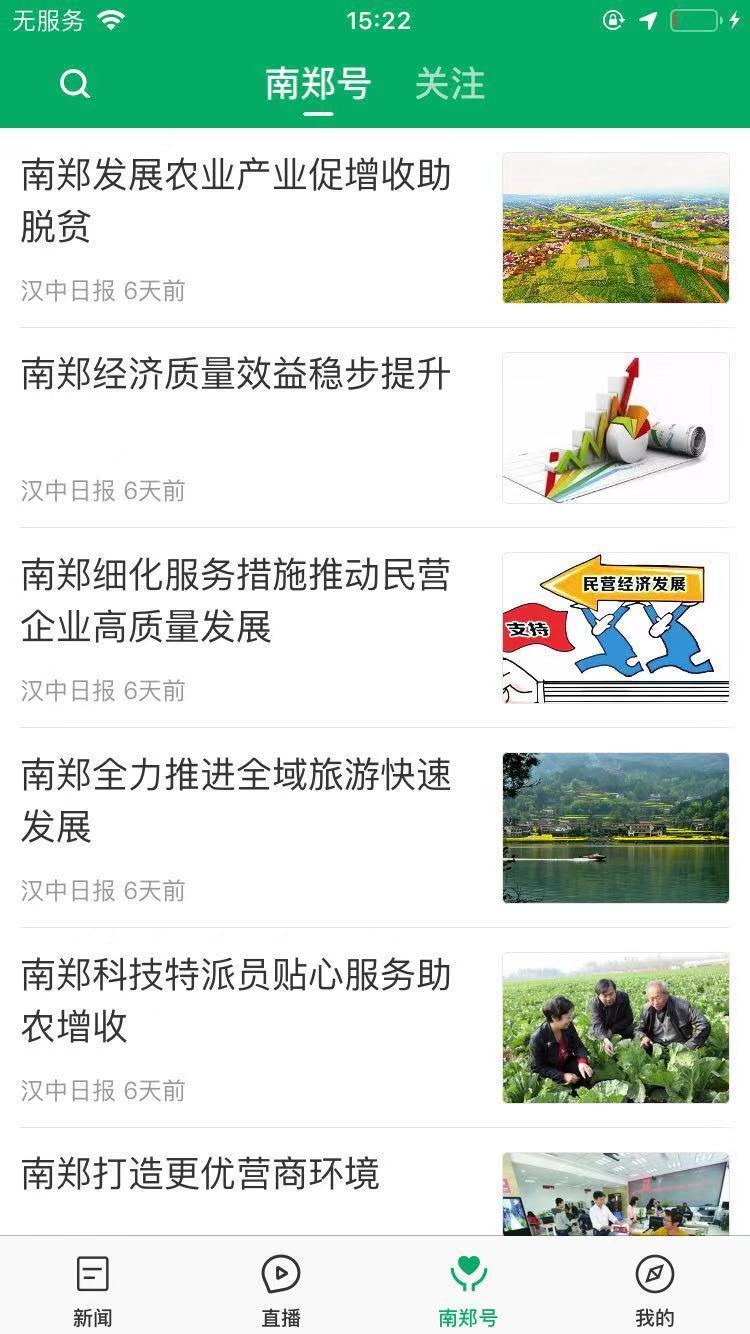Open the 直播 (Live) broadcast icon

[x=281, y=1287]
